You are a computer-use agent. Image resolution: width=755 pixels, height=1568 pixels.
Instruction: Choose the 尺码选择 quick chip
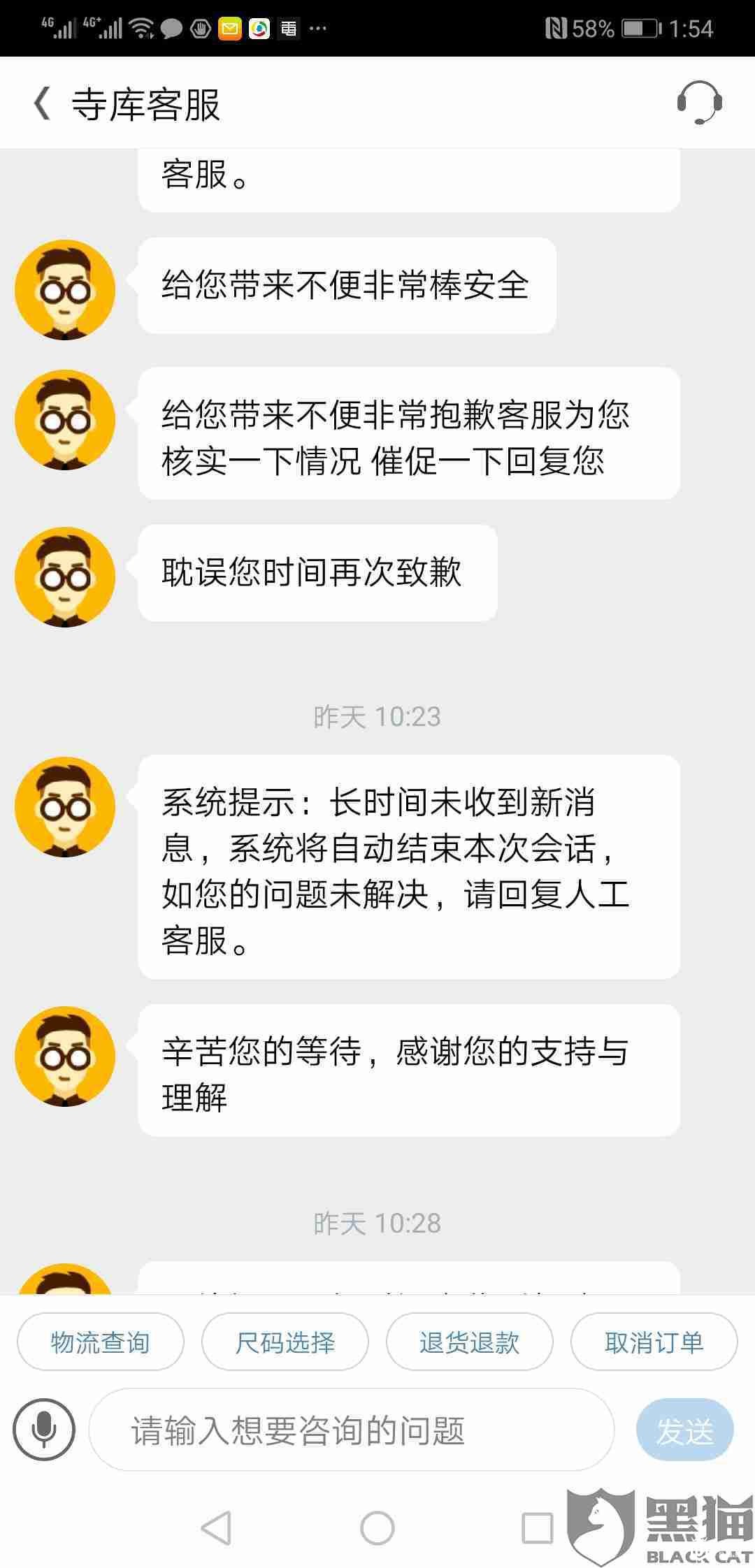285,1342
